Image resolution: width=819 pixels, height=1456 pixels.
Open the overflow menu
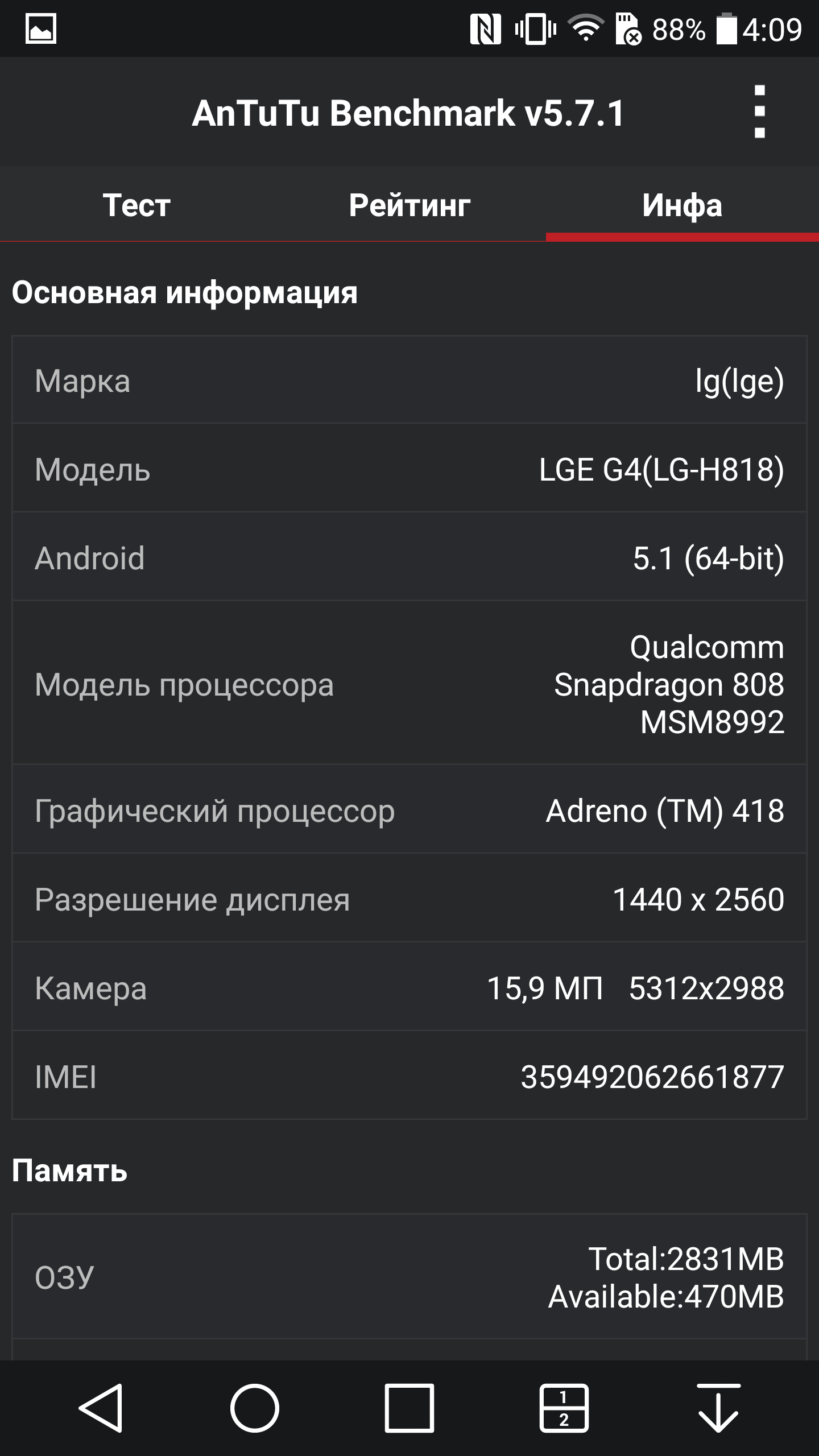(759, 112)
